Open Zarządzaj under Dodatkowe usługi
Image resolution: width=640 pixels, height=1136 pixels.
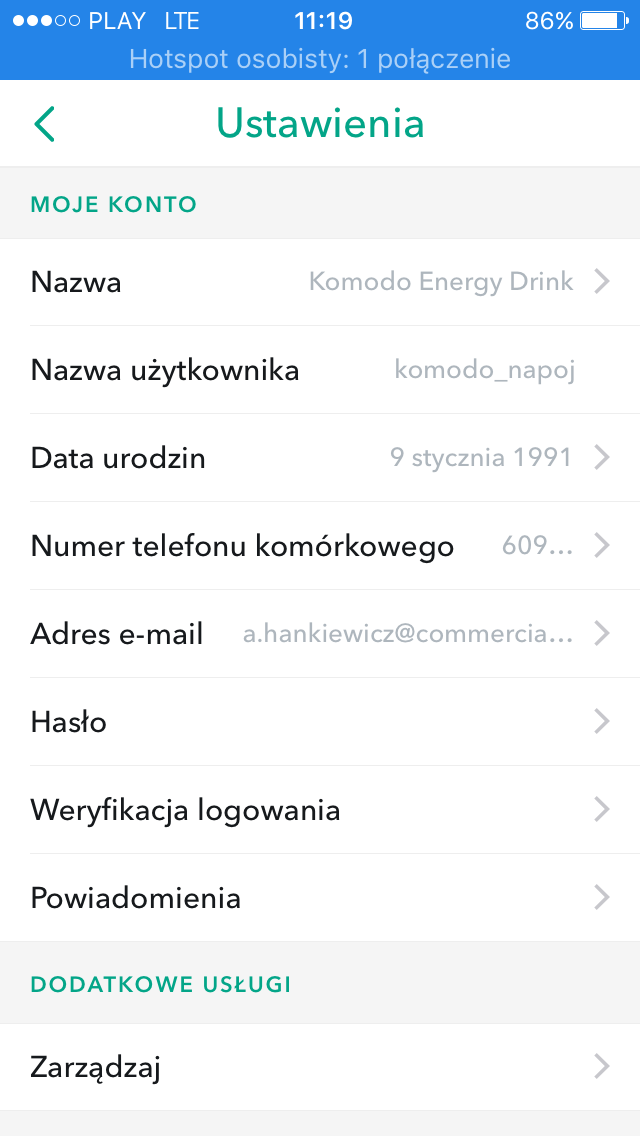click(x=320, y=1067)
